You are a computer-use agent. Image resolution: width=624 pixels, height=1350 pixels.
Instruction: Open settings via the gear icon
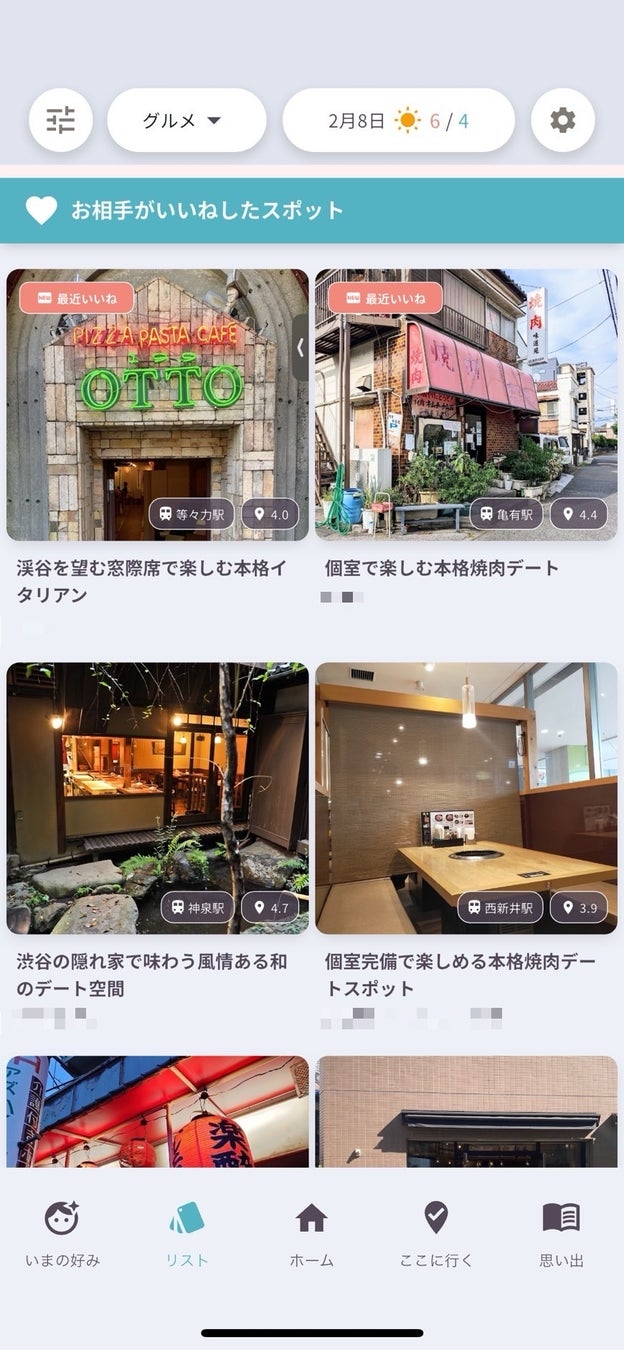point(563,120)
